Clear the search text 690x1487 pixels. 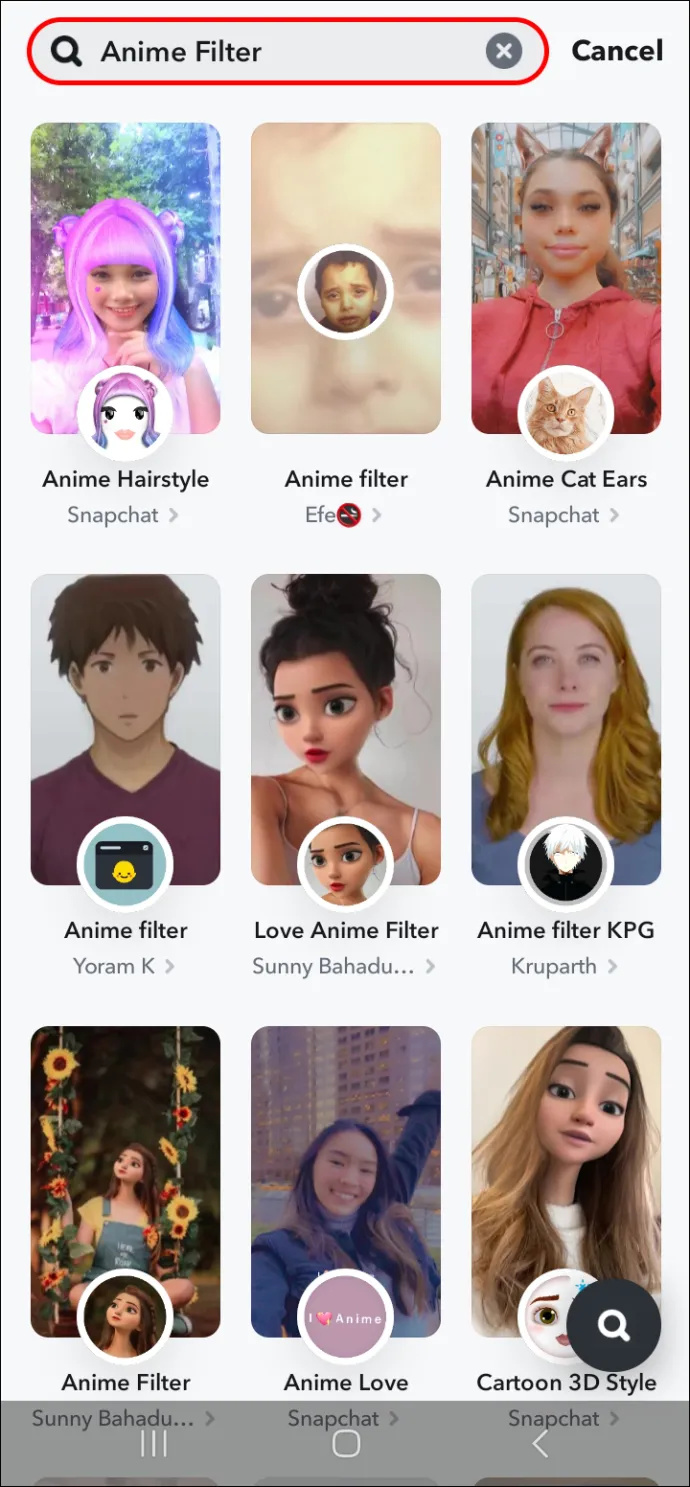point(504,51)
